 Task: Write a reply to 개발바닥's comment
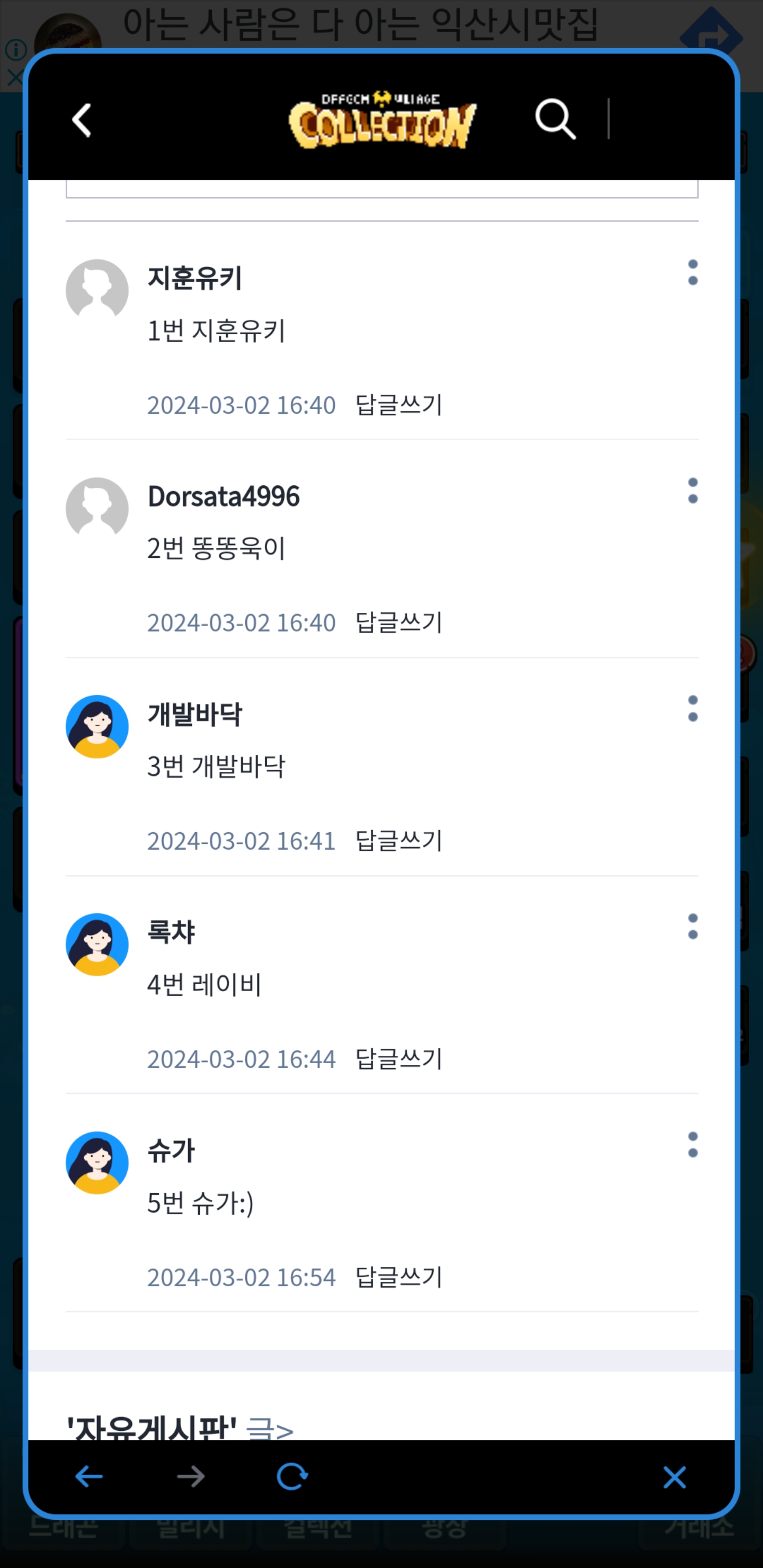click(399, 841)
